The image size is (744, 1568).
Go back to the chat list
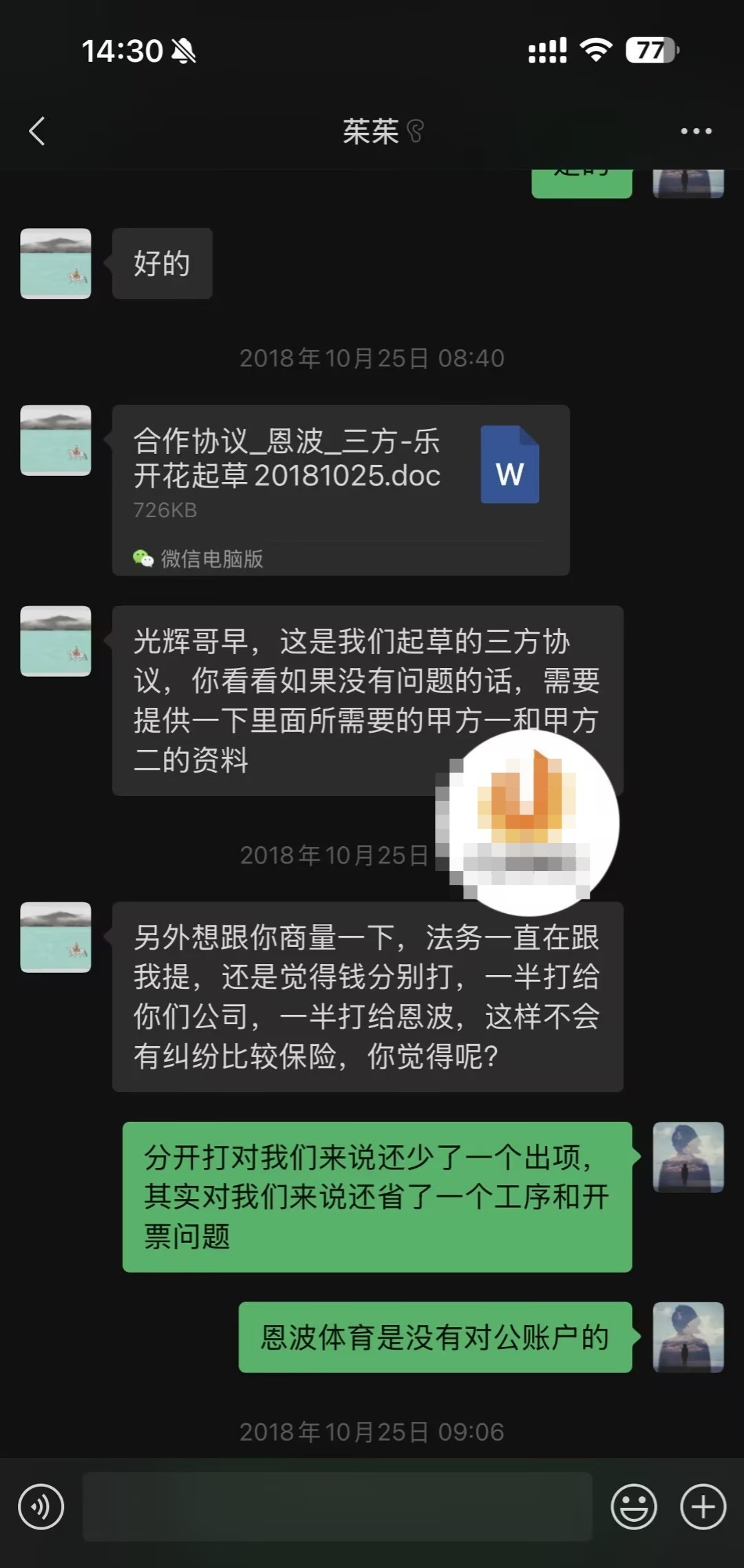37,131
